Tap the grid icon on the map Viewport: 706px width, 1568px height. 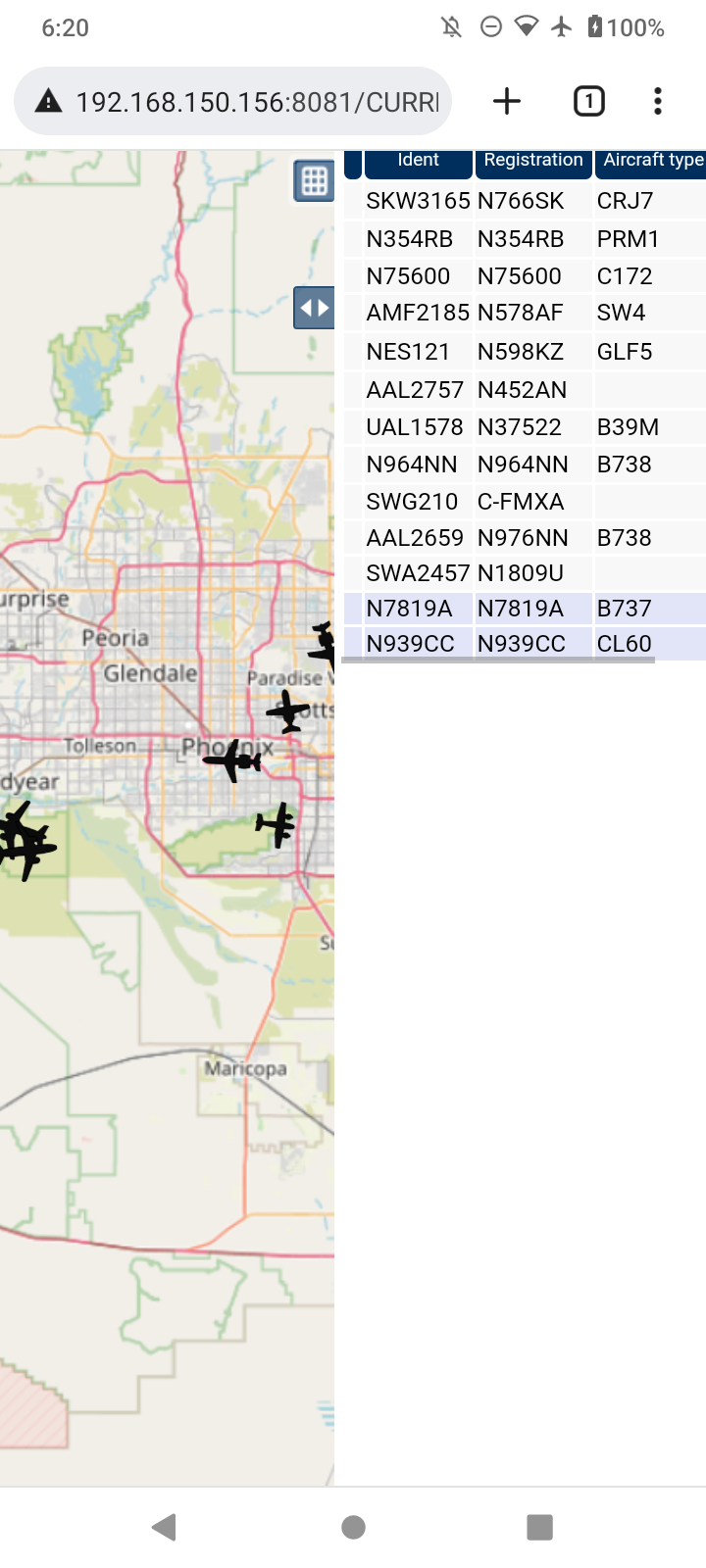pos(314,181)
